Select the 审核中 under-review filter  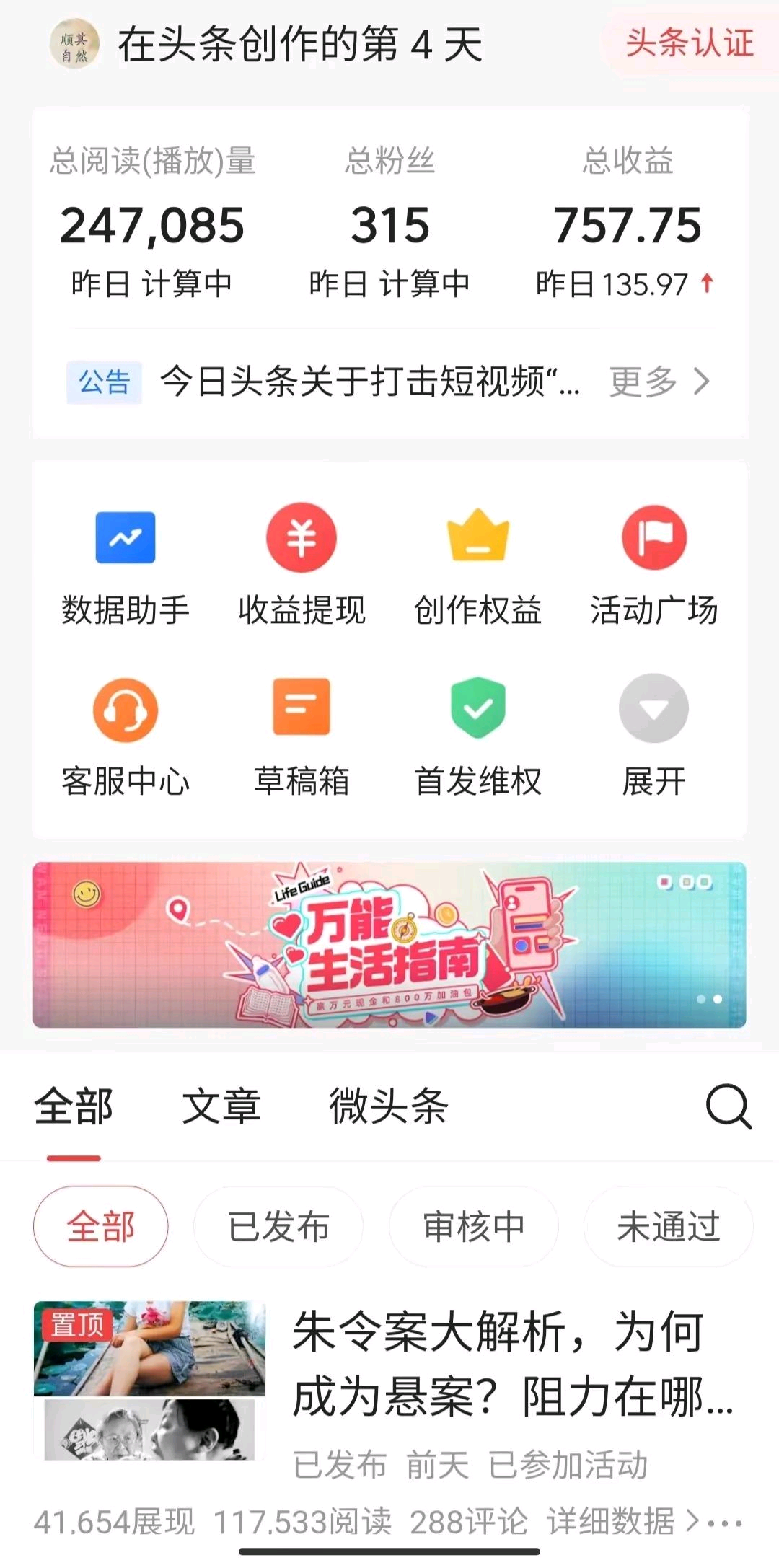click(x=472, y=1225)
